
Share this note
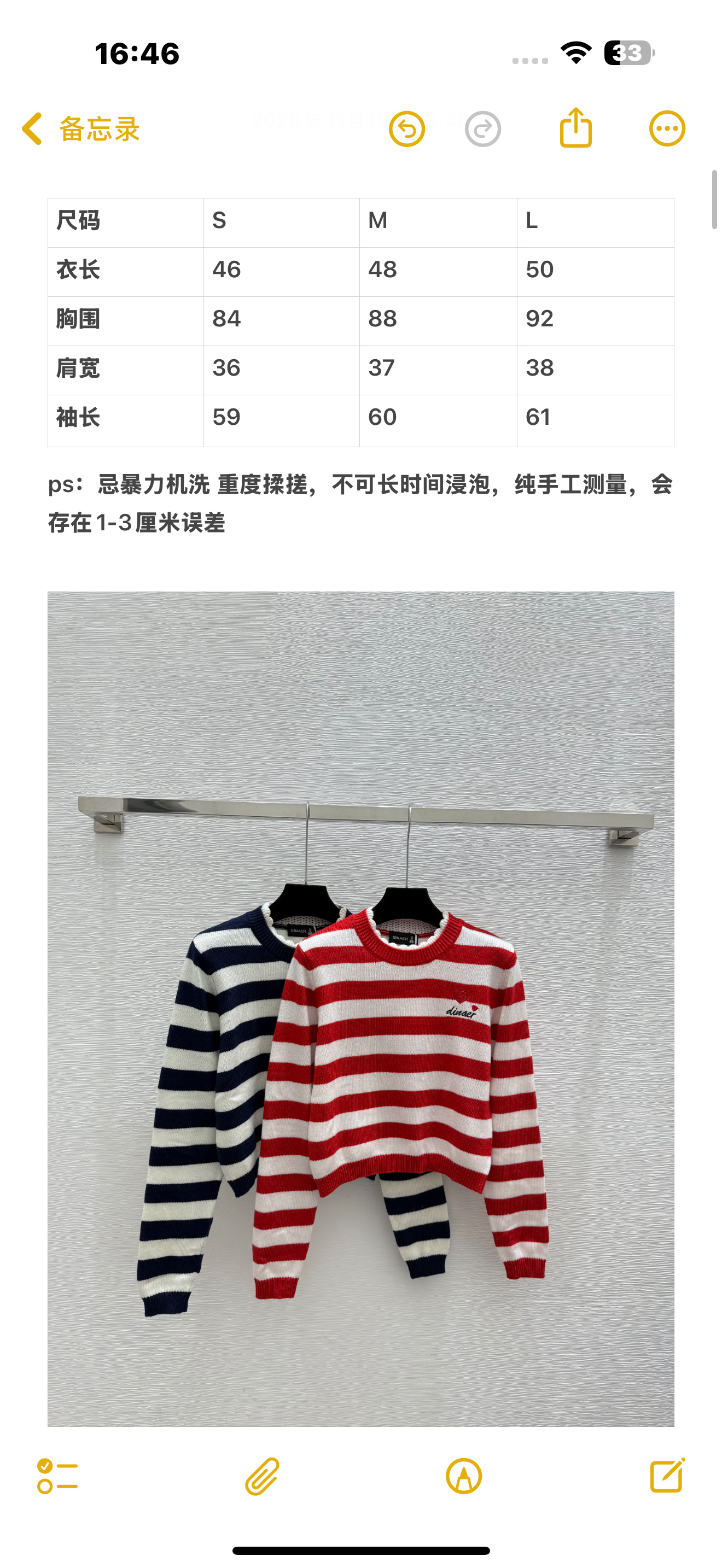tap(575, 128)
